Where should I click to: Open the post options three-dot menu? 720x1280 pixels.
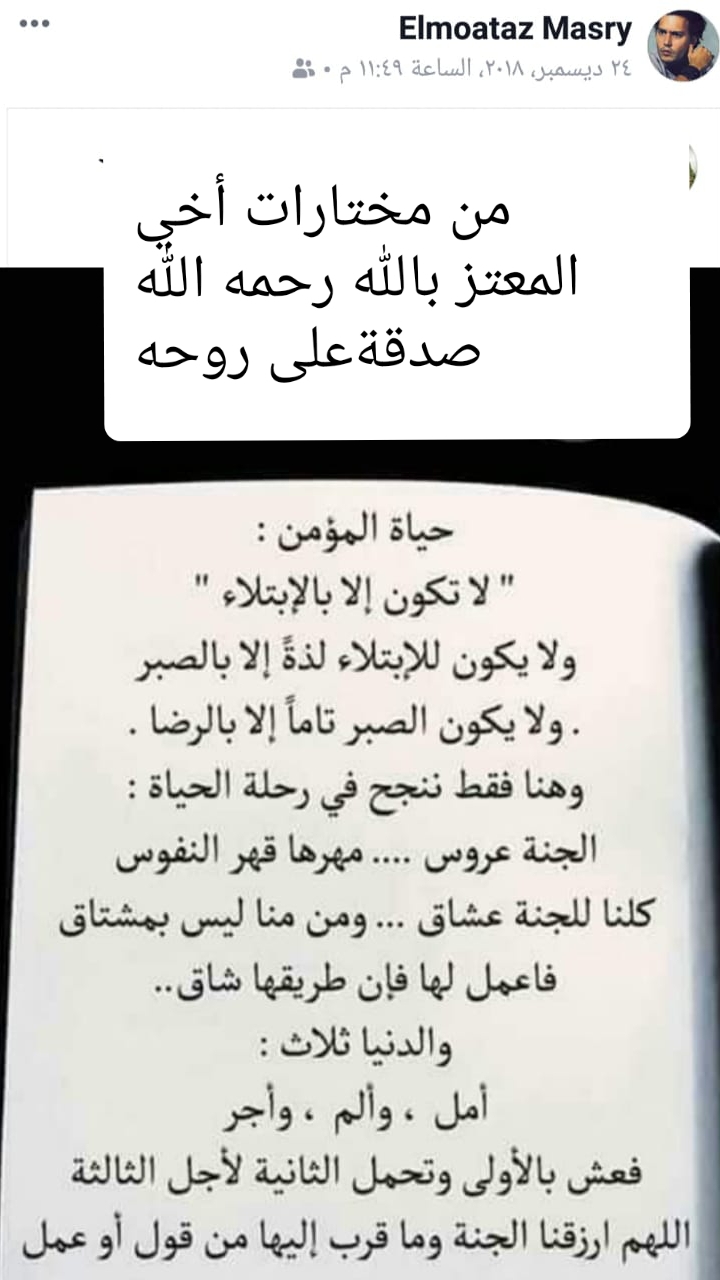(x=34, y=23)
